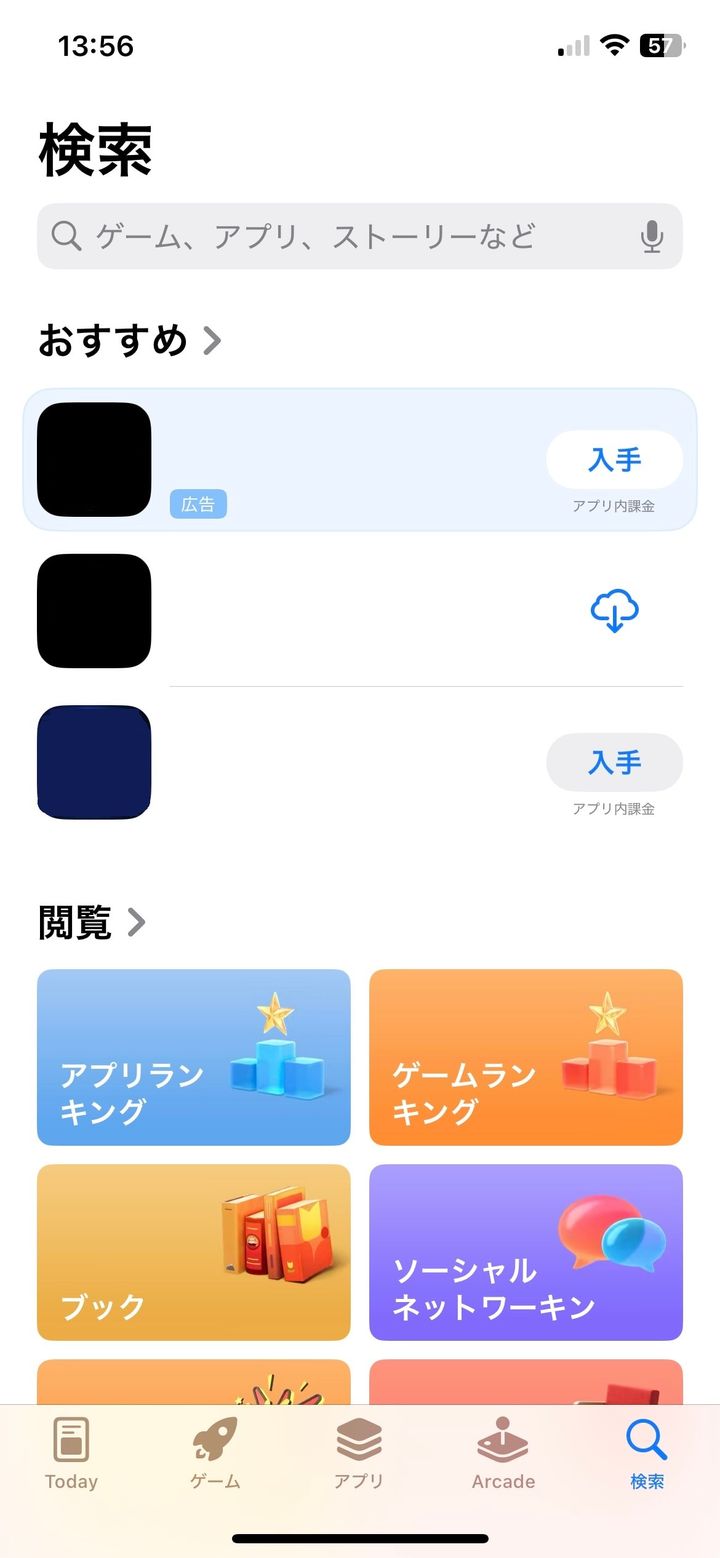Open the 閲覧 section chevron
Viewport: 720px width, 1558px height.
137,922
